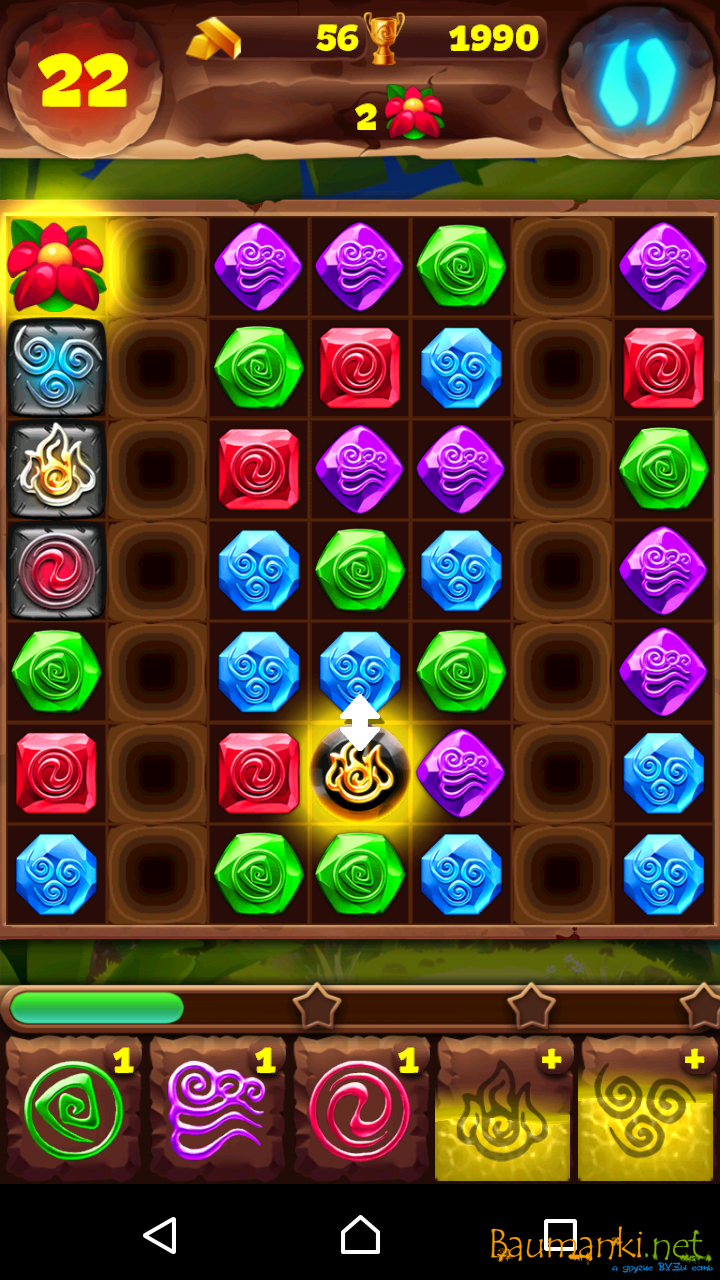Open the glowing blue stone orb
This screenshot has height=1280, width=720.
pos(636,80)
